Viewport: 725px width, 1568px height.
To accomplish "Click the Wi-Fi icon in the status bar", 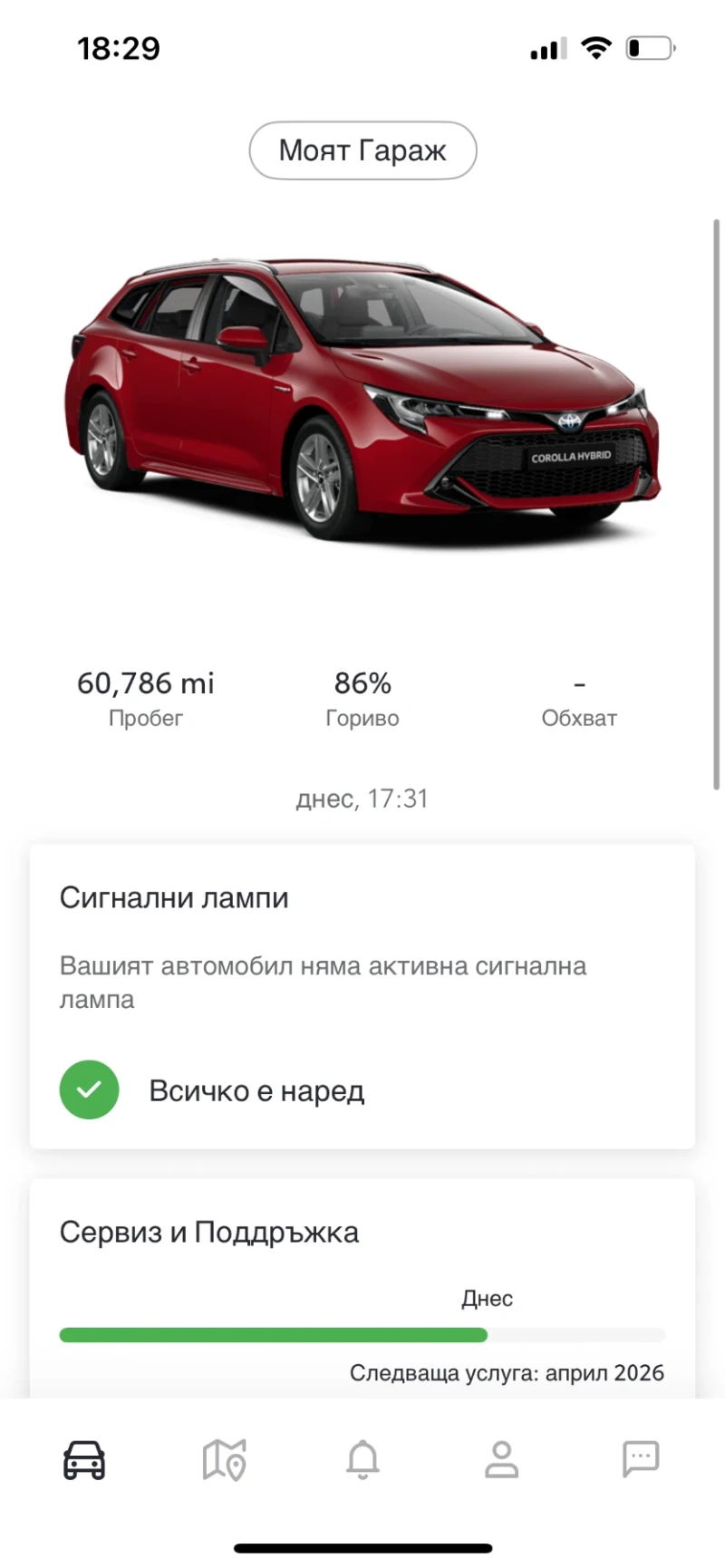I will pyautogui.click(x=595, y=47).
